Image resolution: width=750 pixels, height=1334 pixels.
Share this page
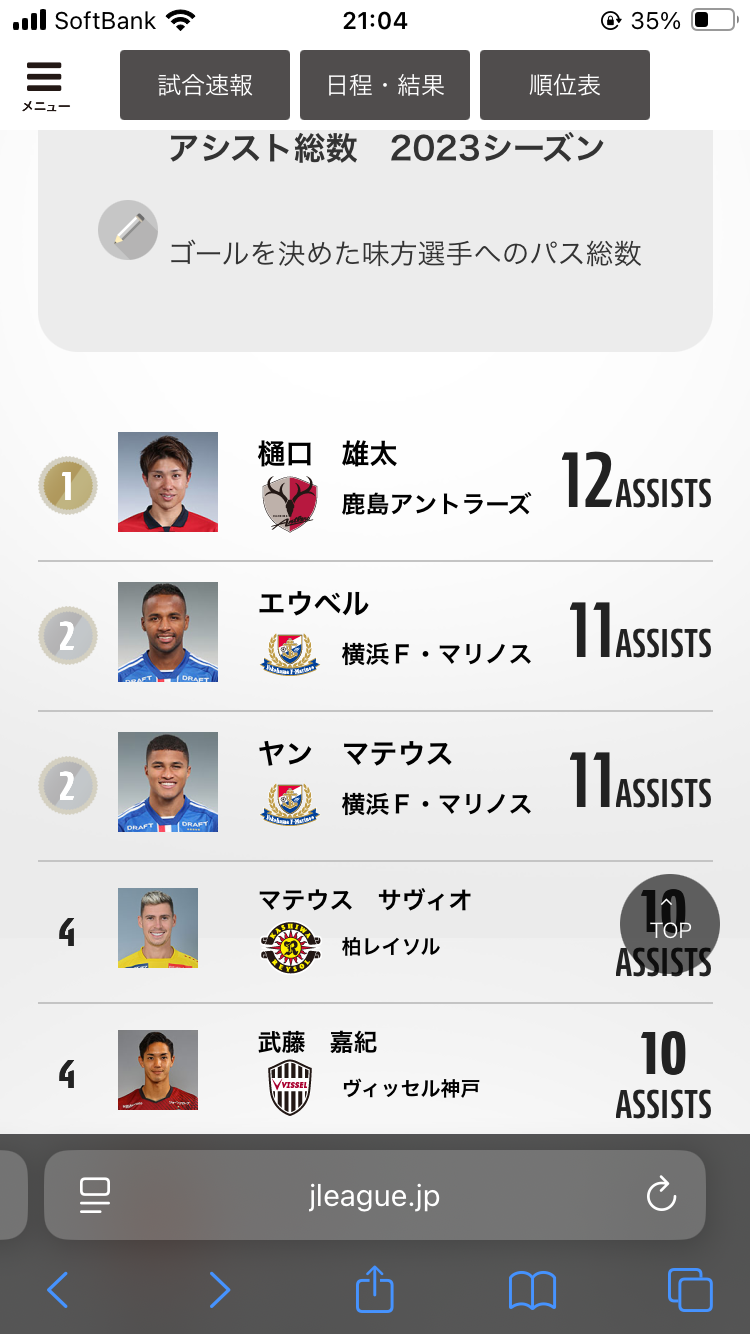coord(375,1288)
